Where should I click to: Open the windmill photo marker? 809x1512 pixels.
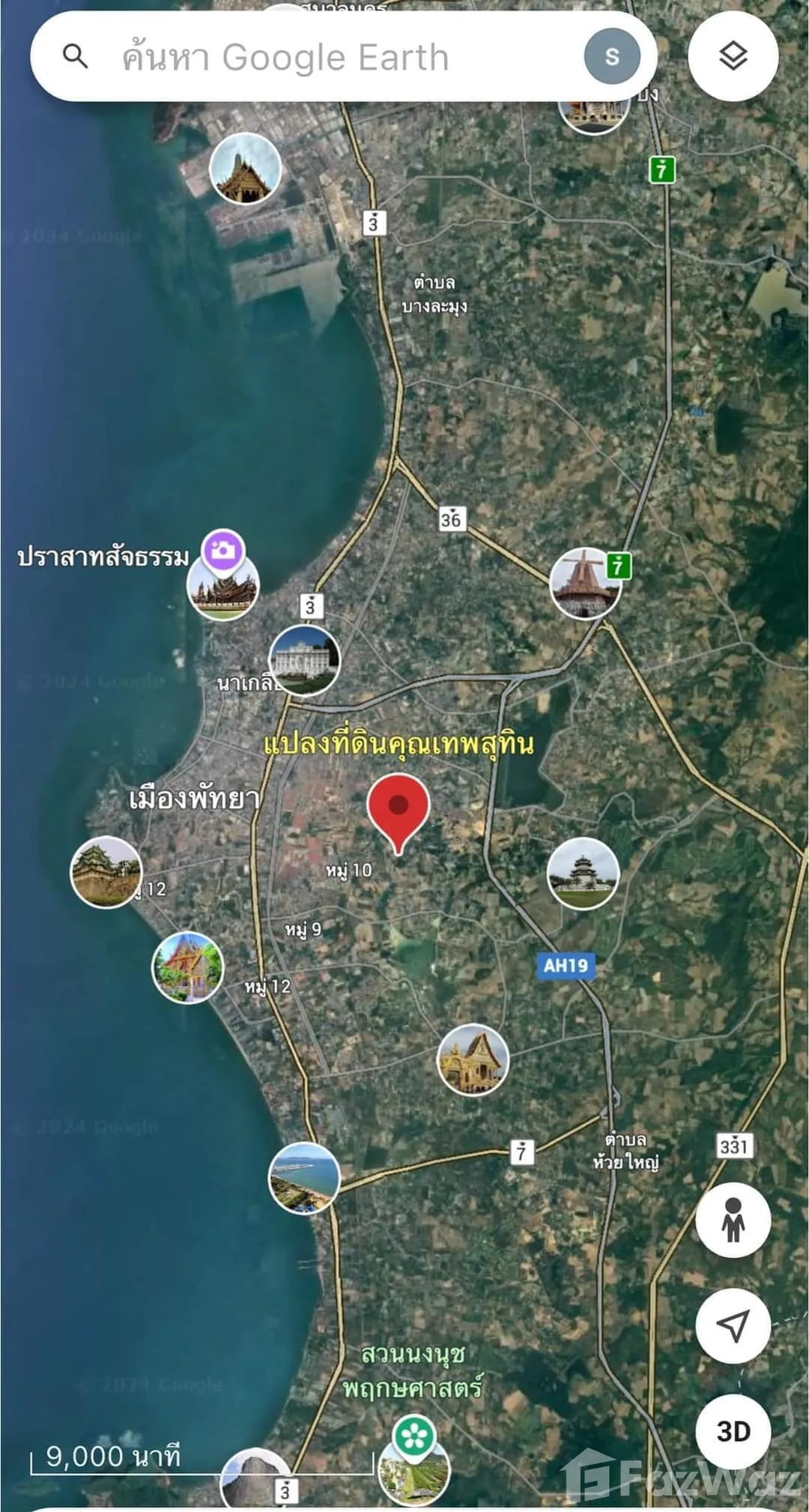tap(585, 583)
